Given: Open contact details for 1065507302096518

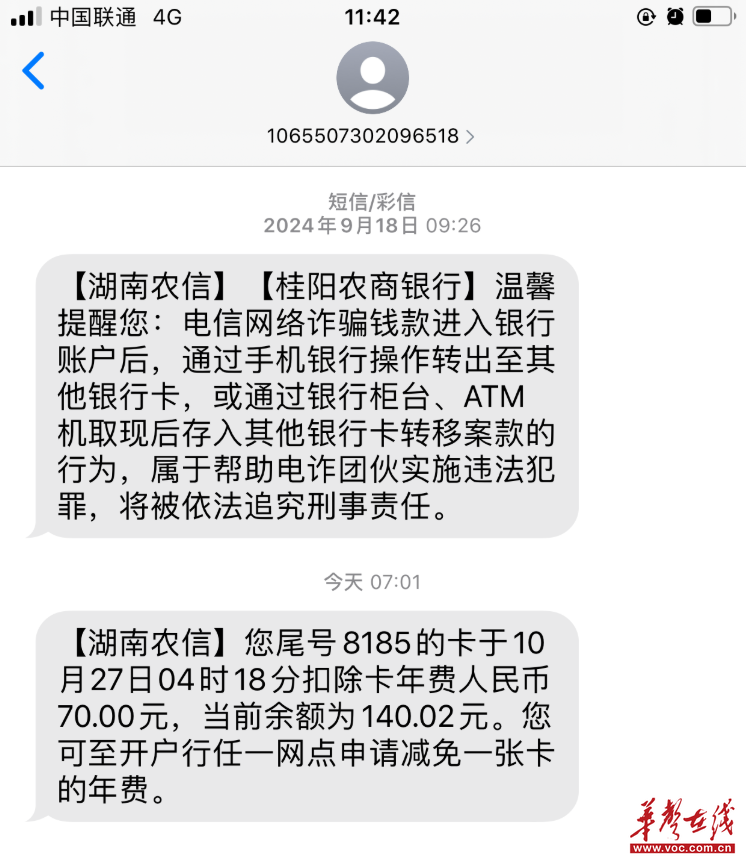Looking at the screenshot, I should pos(371,135).
